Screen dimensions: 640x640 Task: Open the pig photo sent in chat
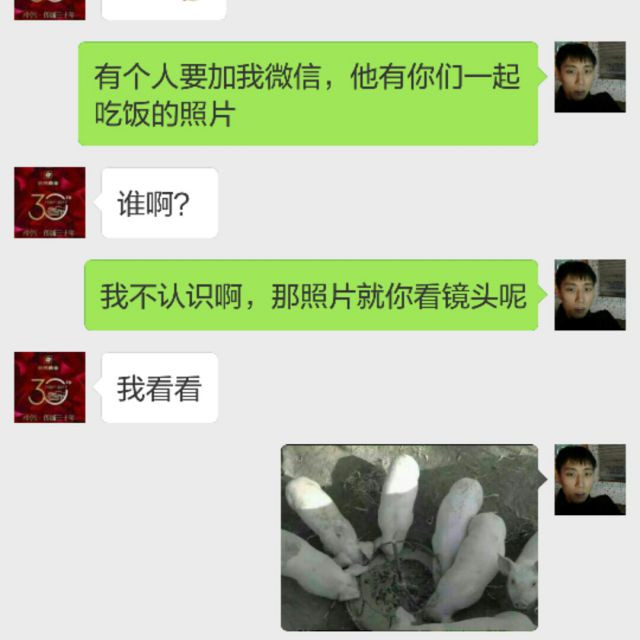409,537
